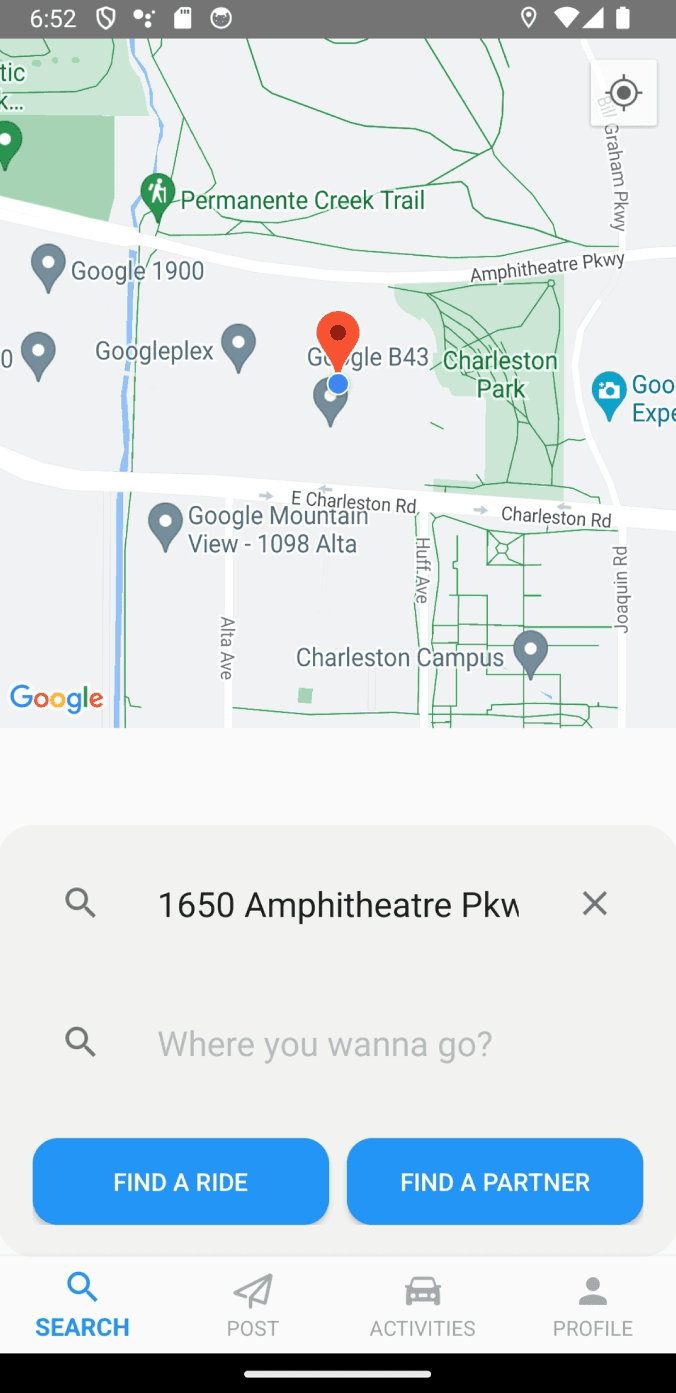Screen dimensions: 676x1393
Task: Switch to the Post tab
Action: [x=252, y=1305]
